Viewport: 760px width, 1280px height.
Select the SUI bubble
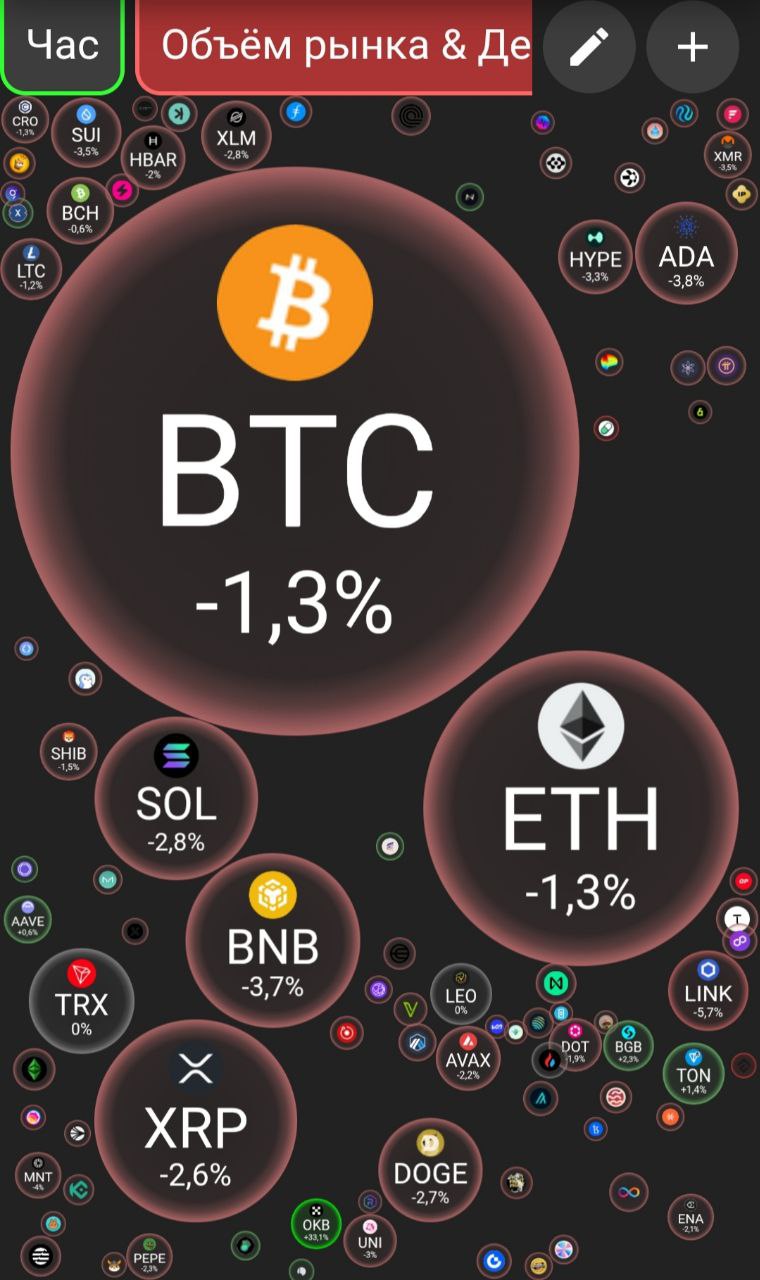pyautogui.click(x=86, y=133)
